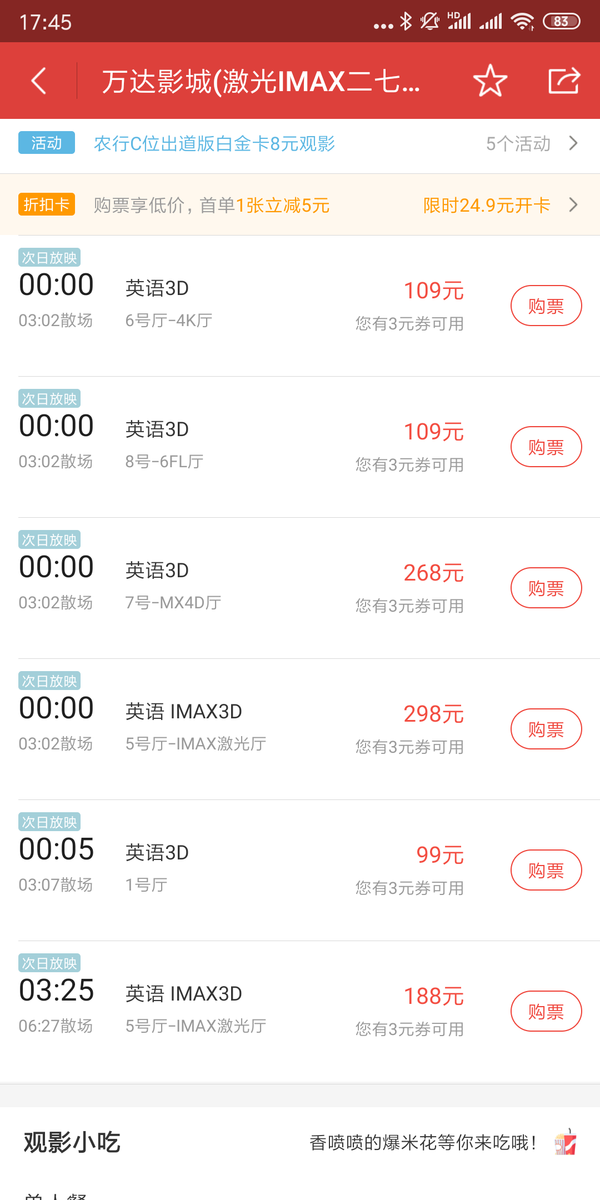Buy the 298元 IMAX激光厅 ticket

(545, 729)
